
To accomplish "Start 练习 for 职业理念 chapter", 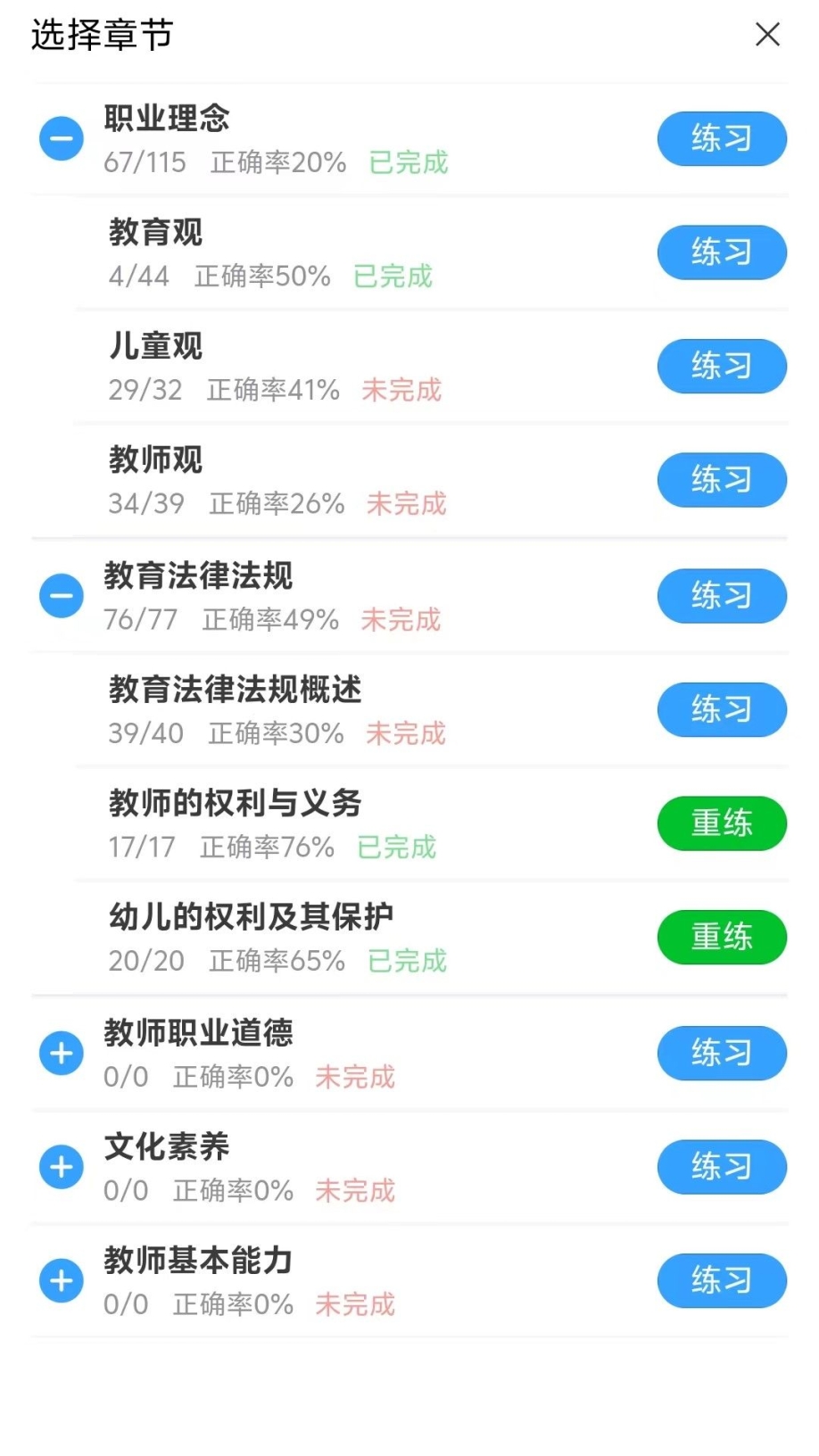I will (722, 139).
